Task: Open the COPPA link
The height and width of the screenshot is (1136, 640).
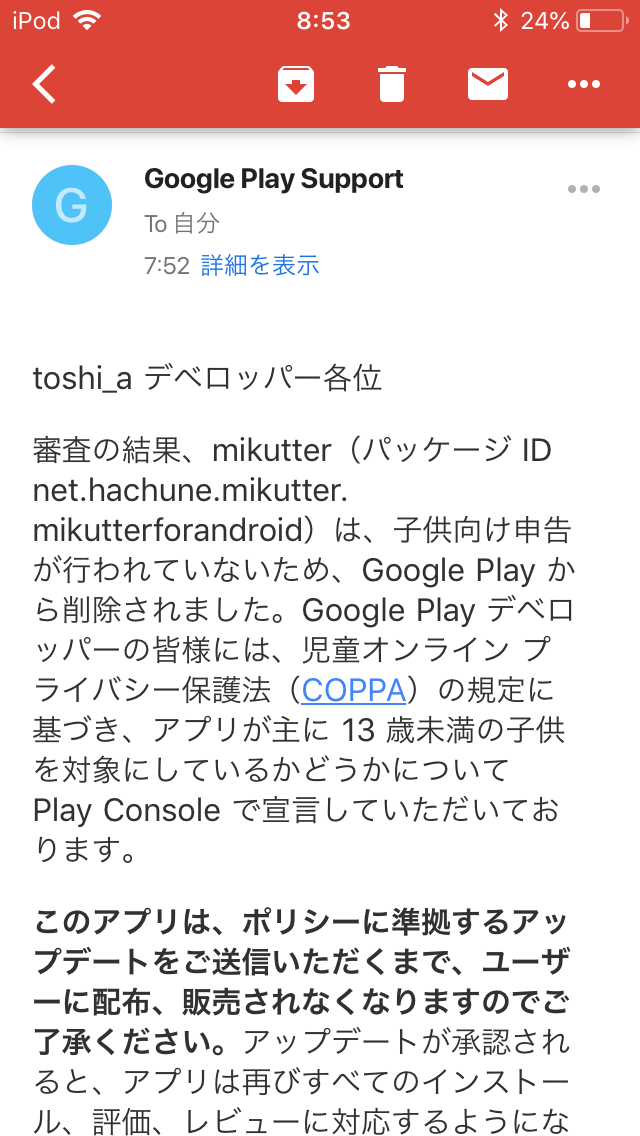Action: [x=353, y=690]
